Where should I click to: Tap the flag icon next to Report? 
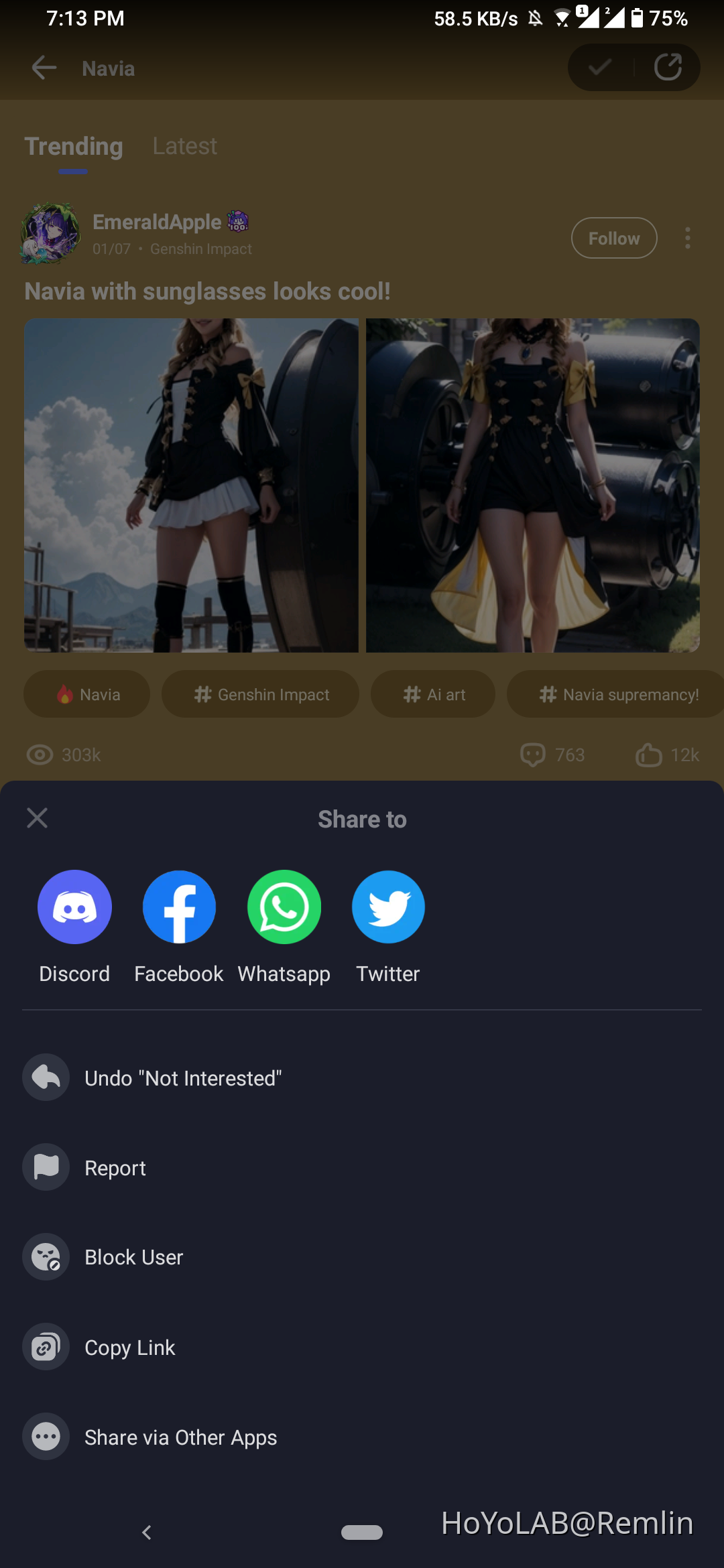(x=46, y=1167)
